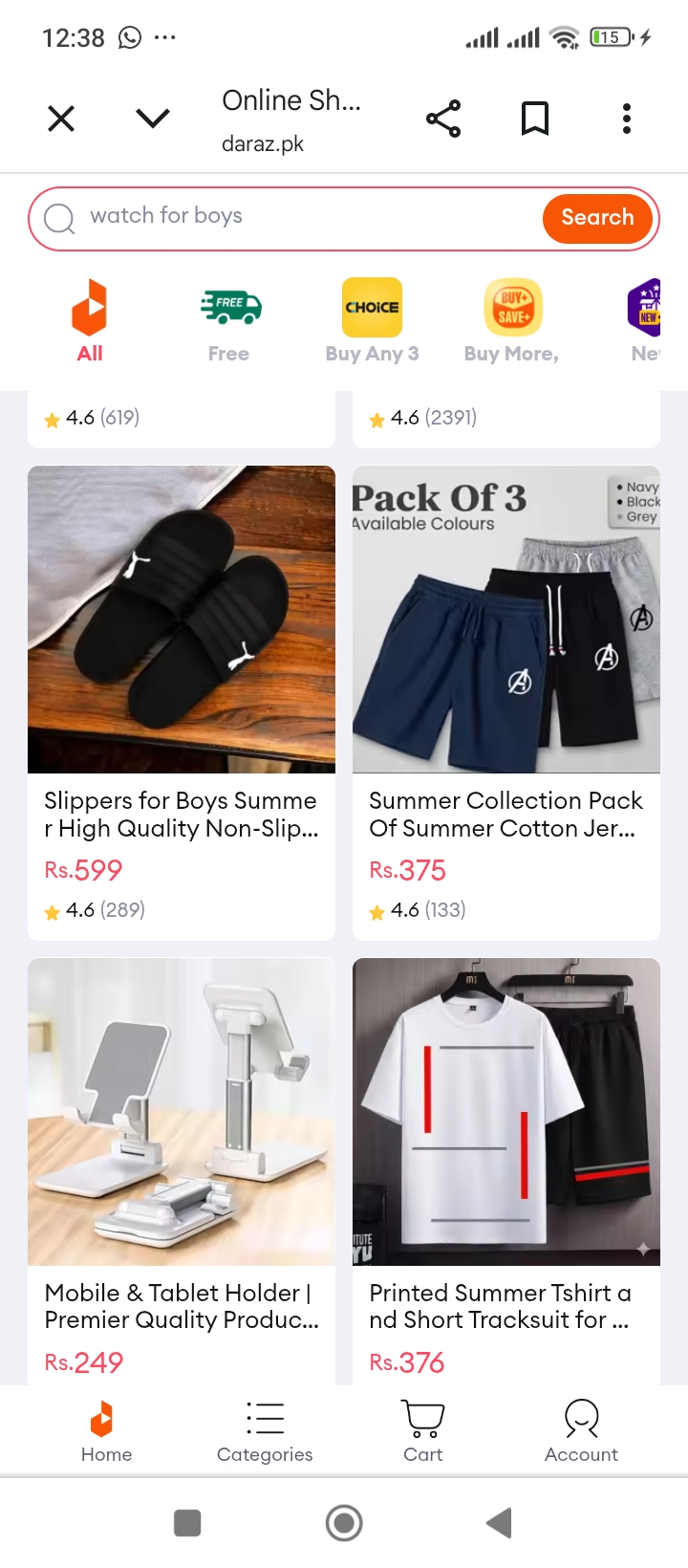View Summer Collection Pack Of 3 shorts
Viewport: 688px width, 1568px height.
506,703
